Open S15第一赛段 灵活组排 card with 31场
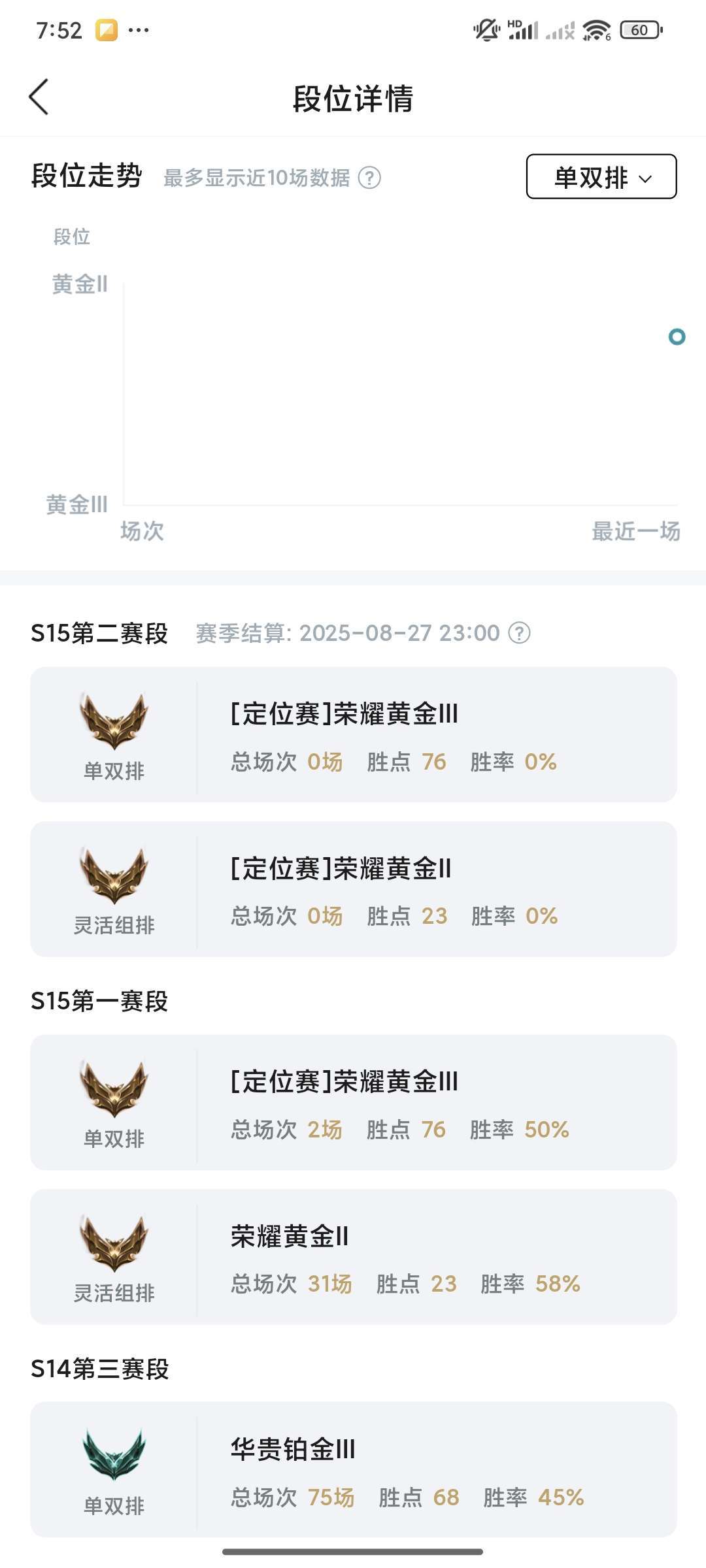 point(354,1257)
